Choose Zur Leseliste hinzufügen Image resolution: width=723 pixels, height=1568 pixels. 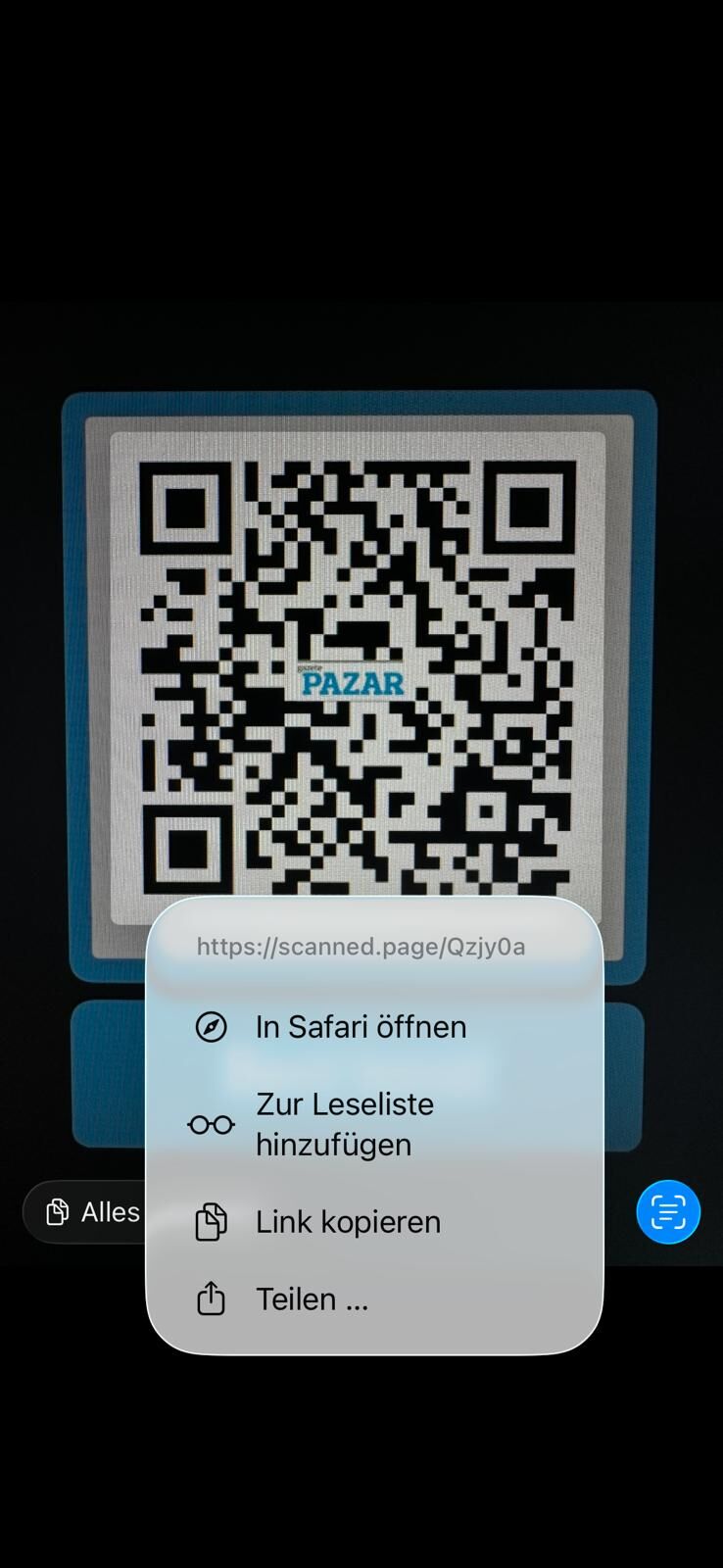coord(344,1123)
